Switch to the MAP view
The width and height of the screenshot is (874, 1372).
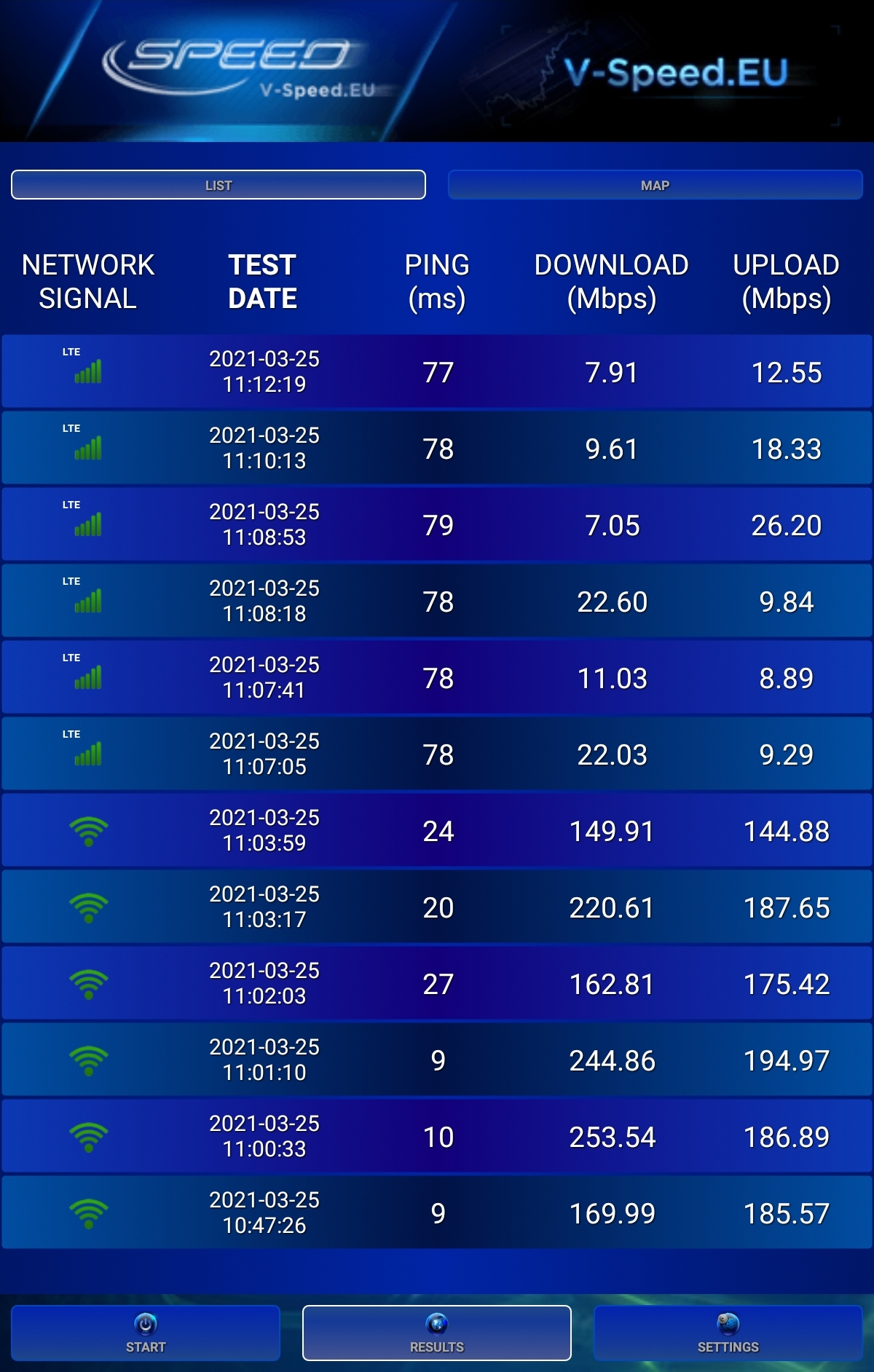pos(655,185)
